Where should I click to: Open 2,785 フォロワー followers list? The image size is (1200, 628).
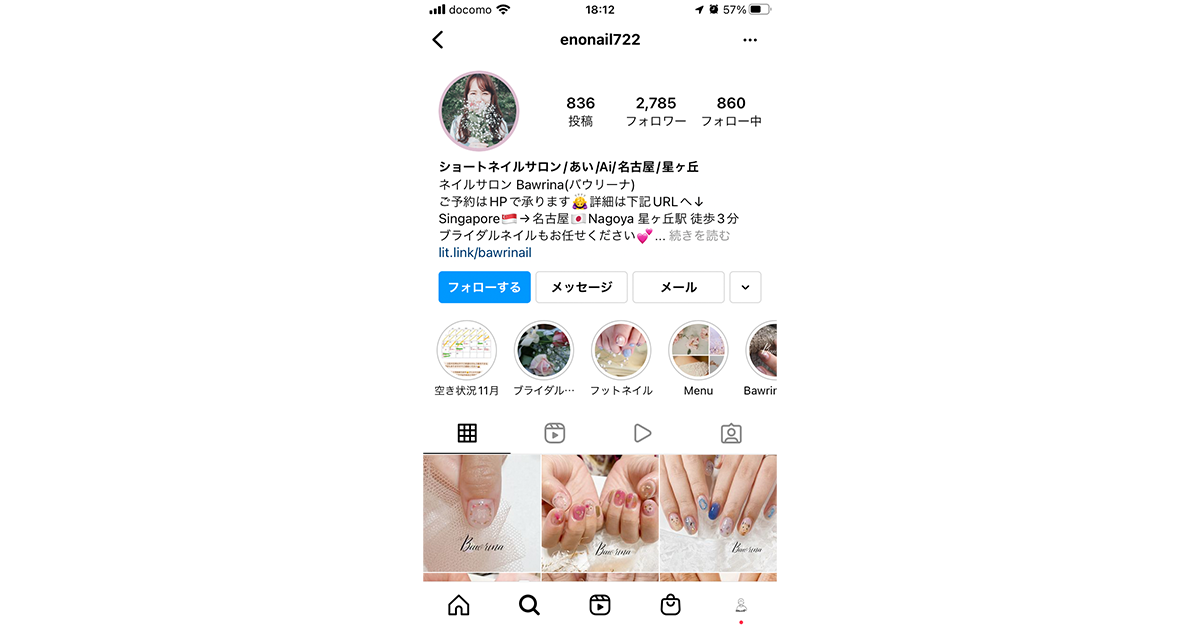[656, 111]
